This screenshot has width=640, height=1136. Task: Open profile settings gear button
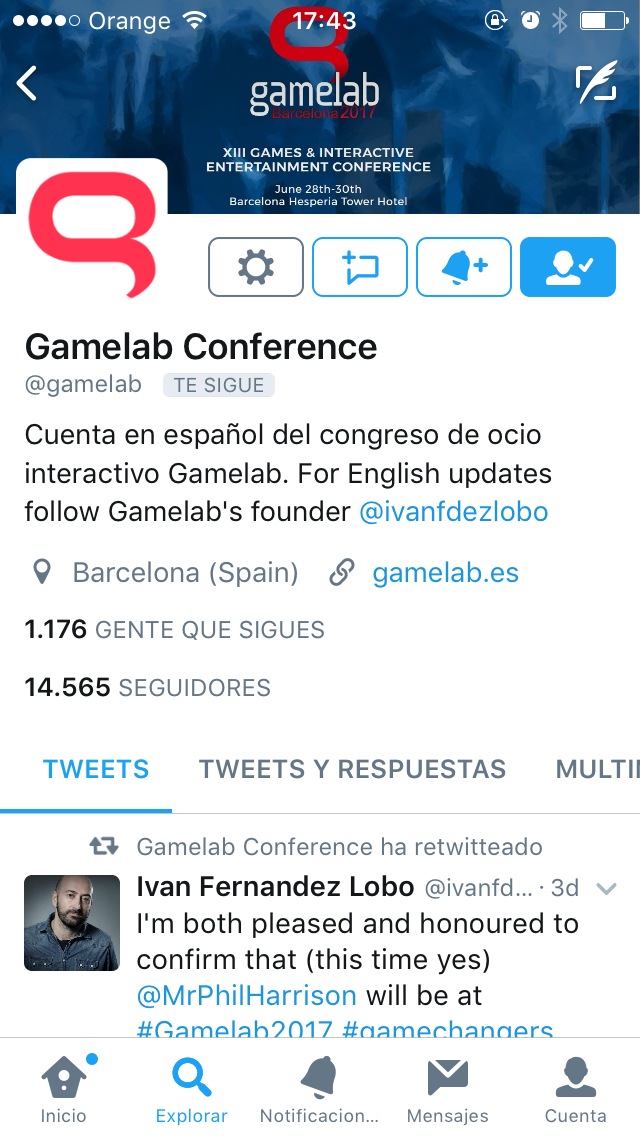point(256,267)
